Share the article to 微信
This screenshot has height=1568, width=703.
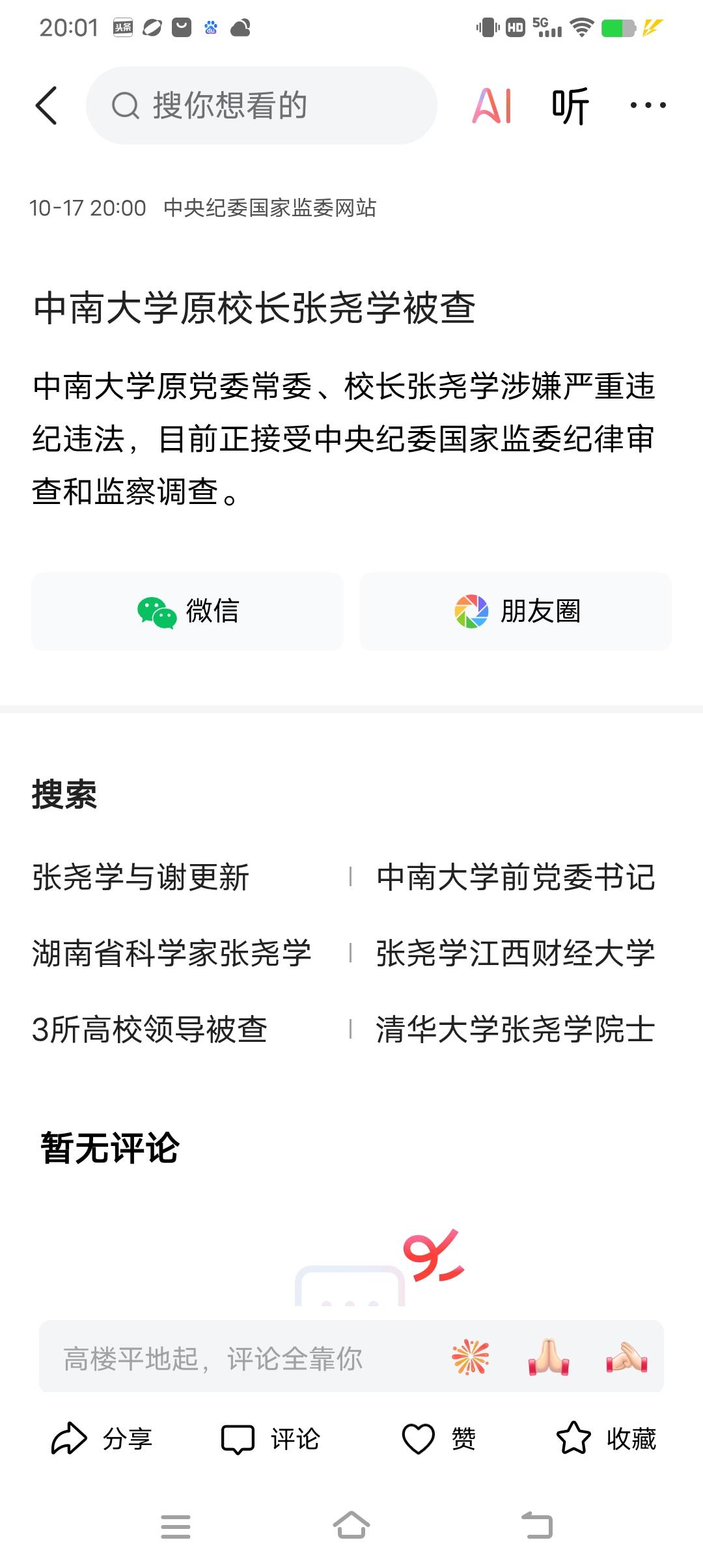(187, 611)
